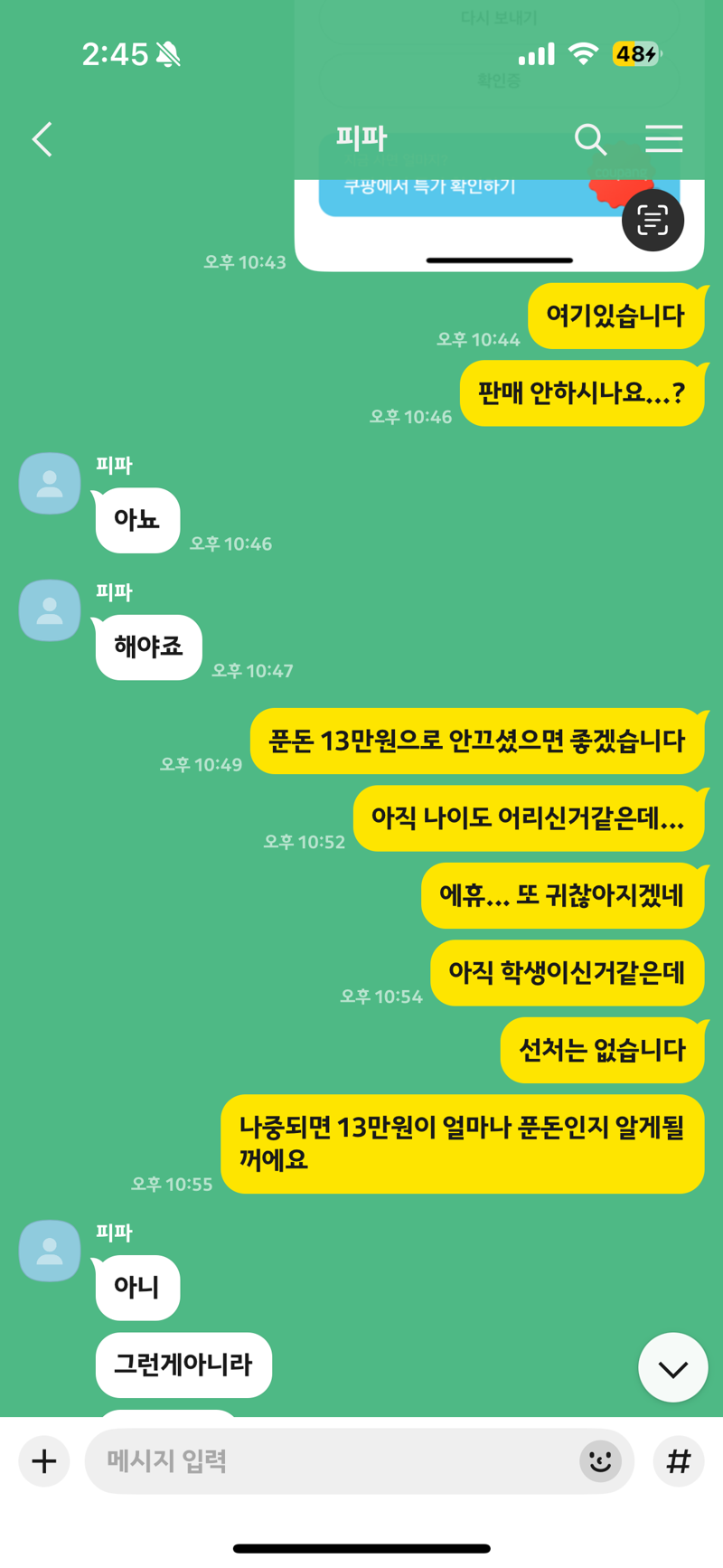Viewport: 723px width, 1568px height.
Task: Search within the 피파 chat
Action: pyautogui.click(x=590, y=139)
